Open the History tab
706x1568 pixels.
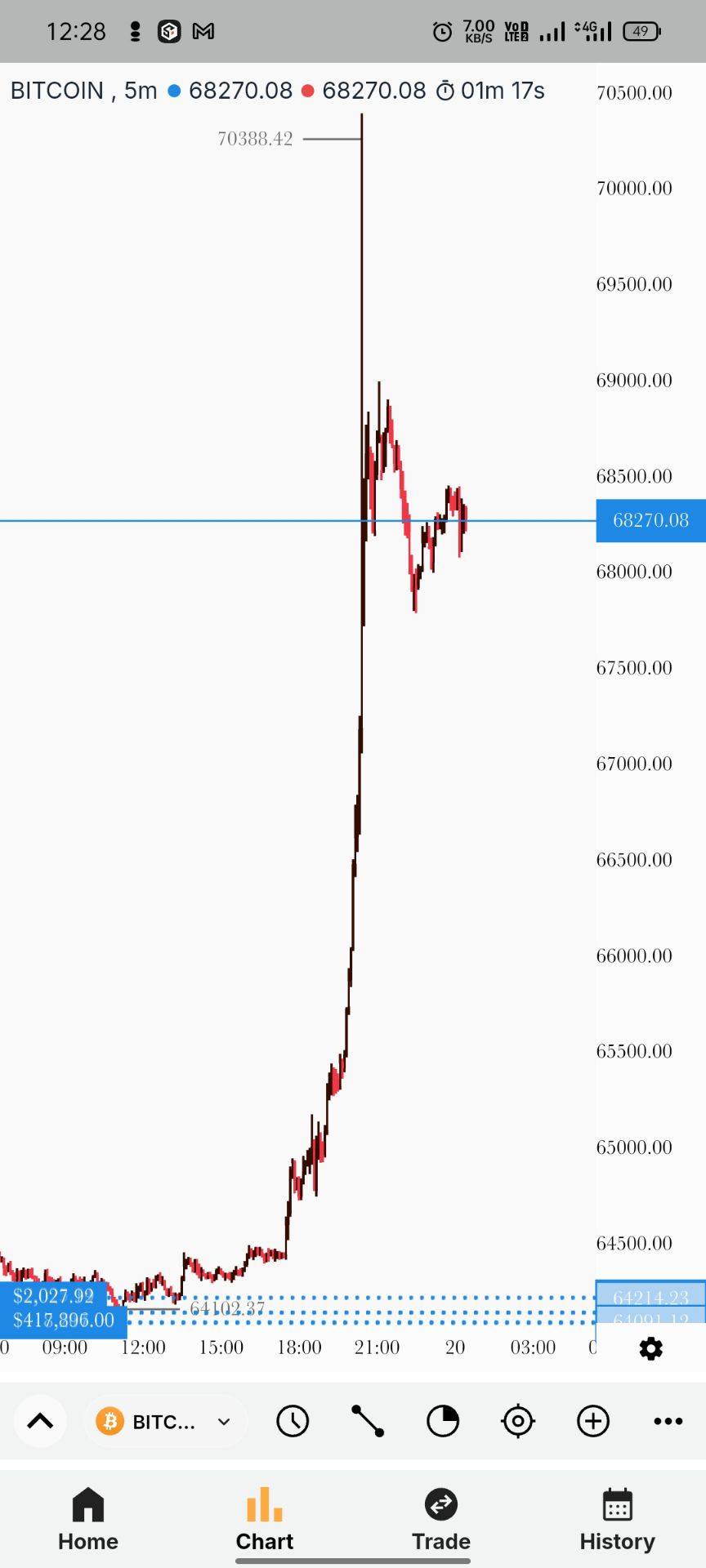618,1519
